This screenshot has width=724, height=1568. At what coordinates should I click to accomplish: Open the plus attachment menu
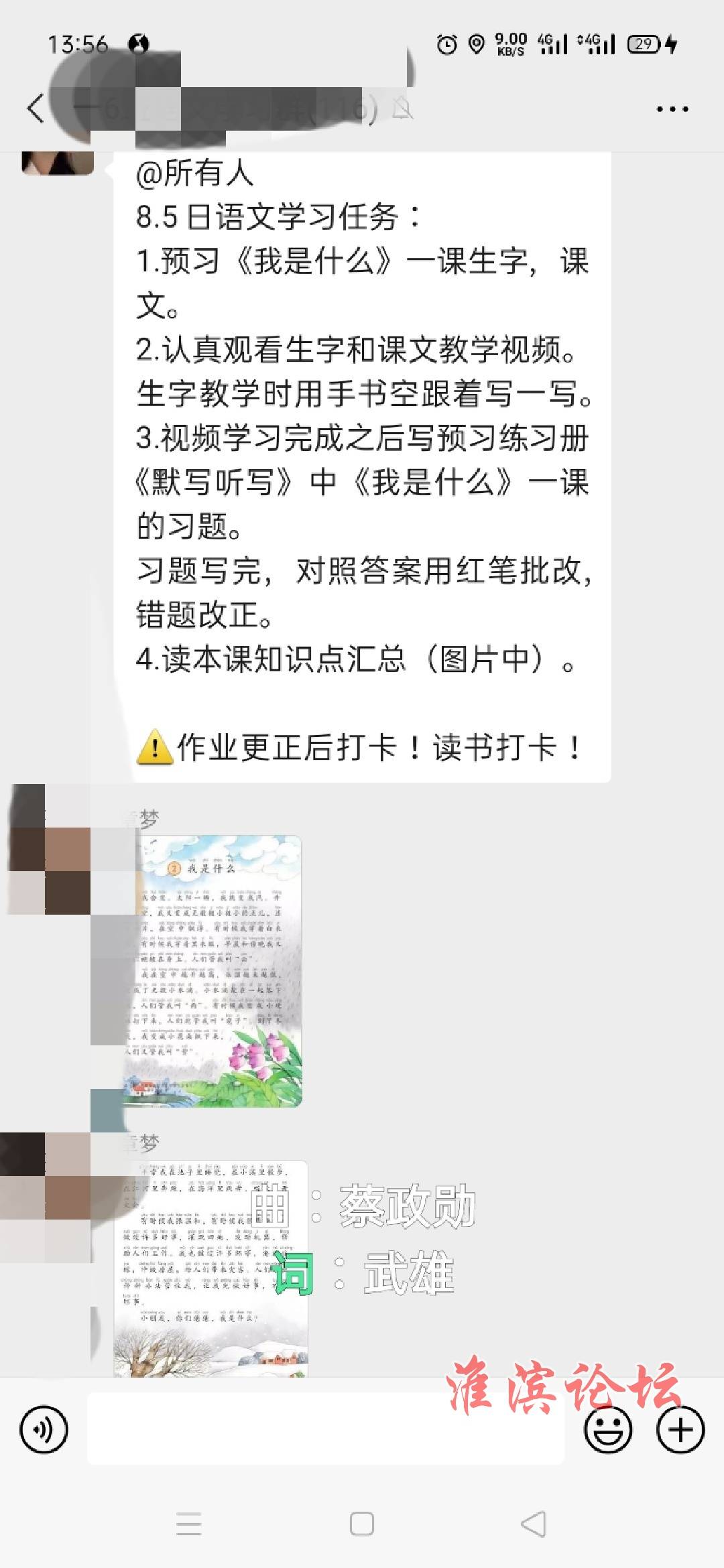point(680,1430)
